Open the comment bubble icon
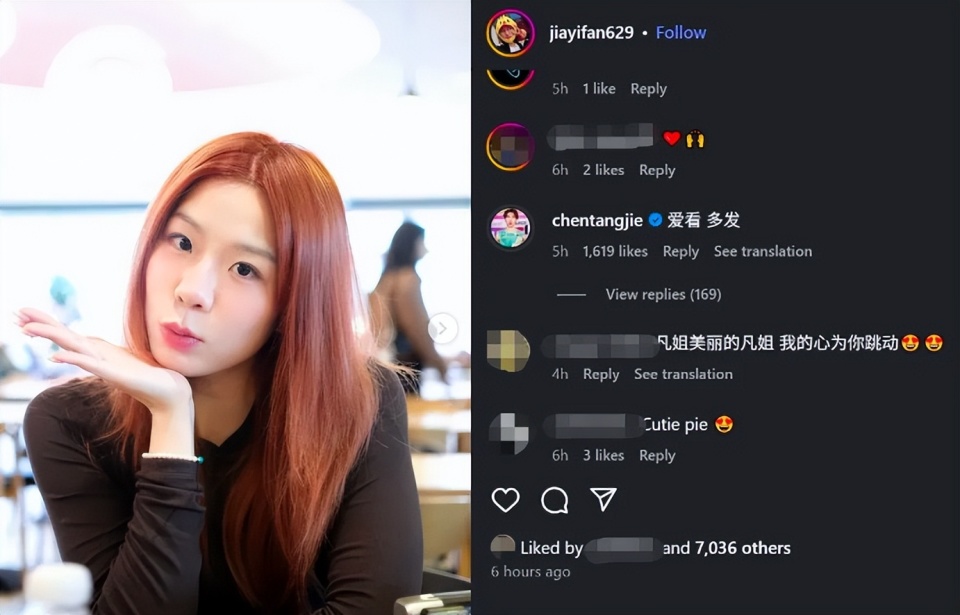Image resolution: width=960 pixels, height=615 pixels. pos(554,500)
